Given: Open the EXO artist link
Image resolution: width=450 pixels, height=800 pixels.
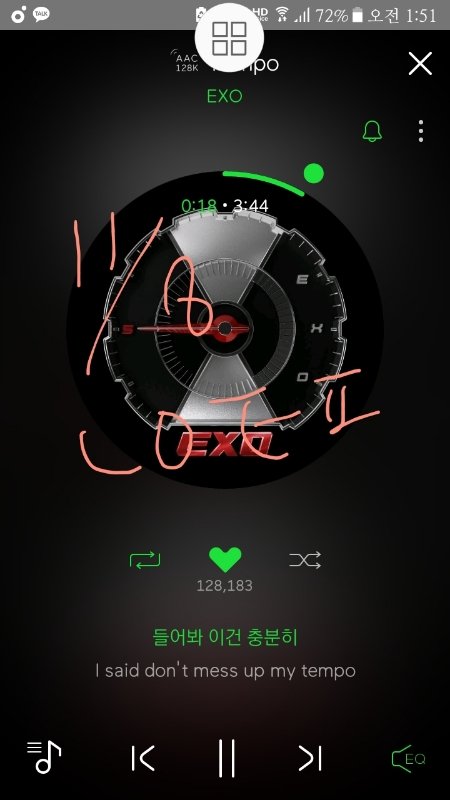Looking at the screenshot, I should (224, 96).
